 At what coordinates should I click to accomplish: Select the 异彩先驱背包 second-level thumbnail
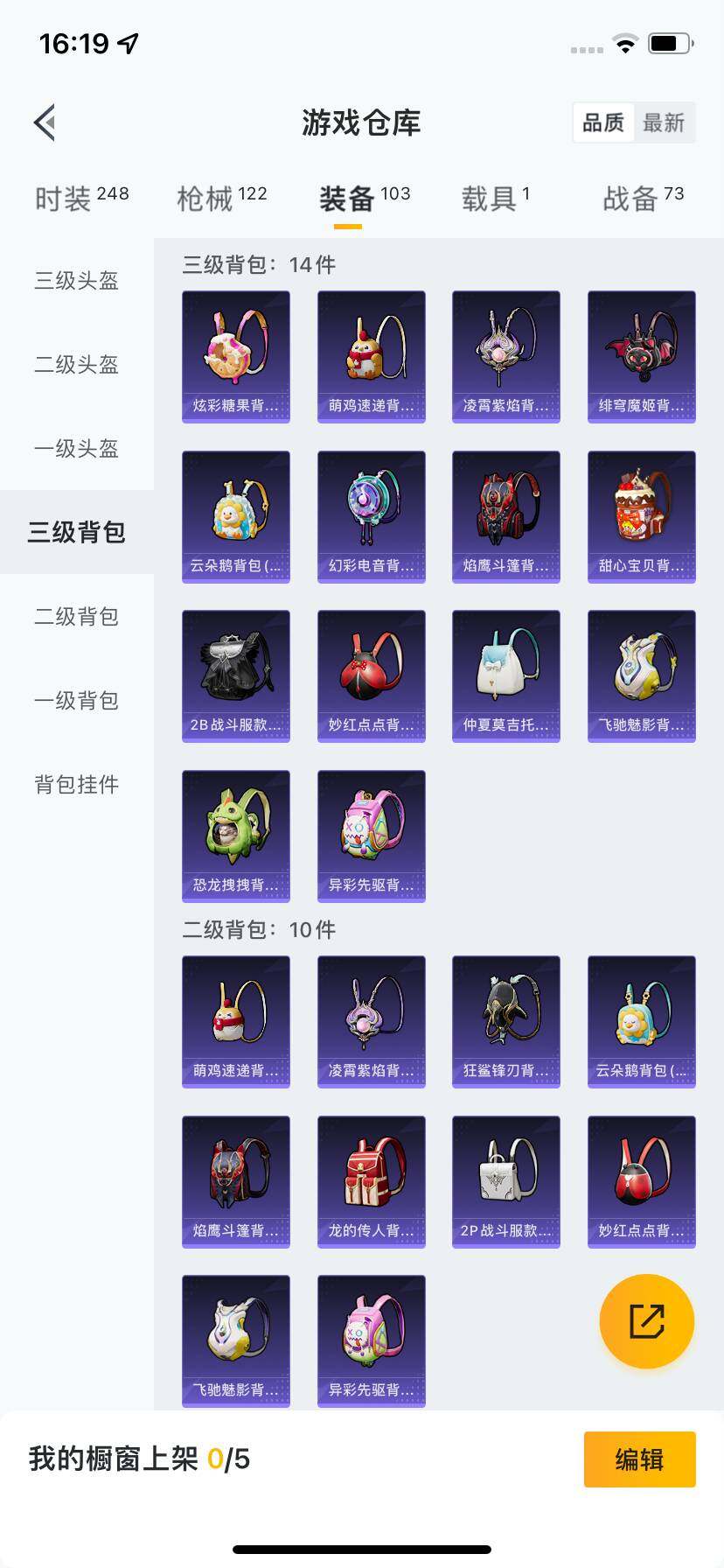click(x=371, y=1340)
